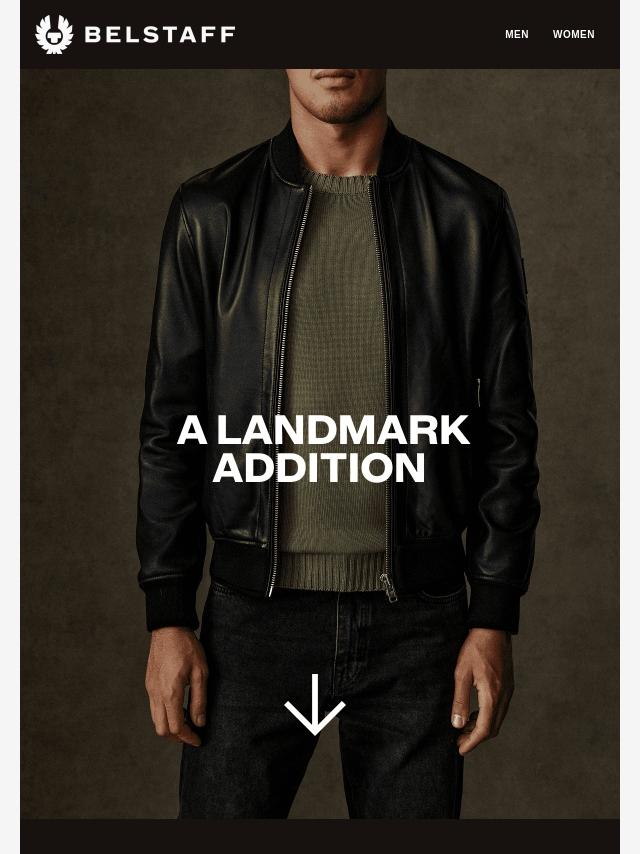
Task: Open the A Landmark Addition banner
Action: coord(322,449)
